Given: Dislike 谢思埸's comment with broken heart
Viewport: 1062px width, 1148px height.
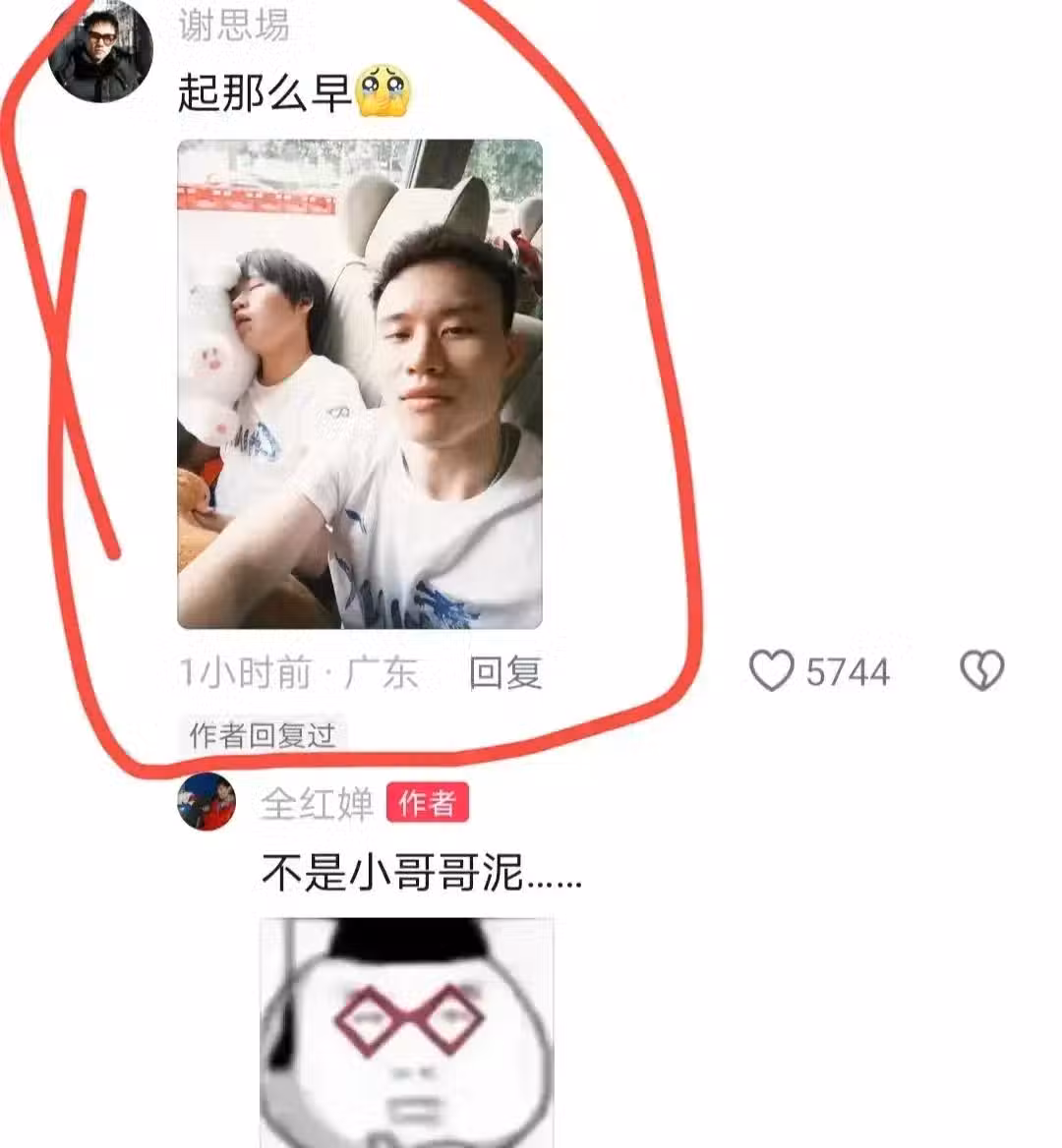Looking at the screenshot, I should tap(980, 671).
